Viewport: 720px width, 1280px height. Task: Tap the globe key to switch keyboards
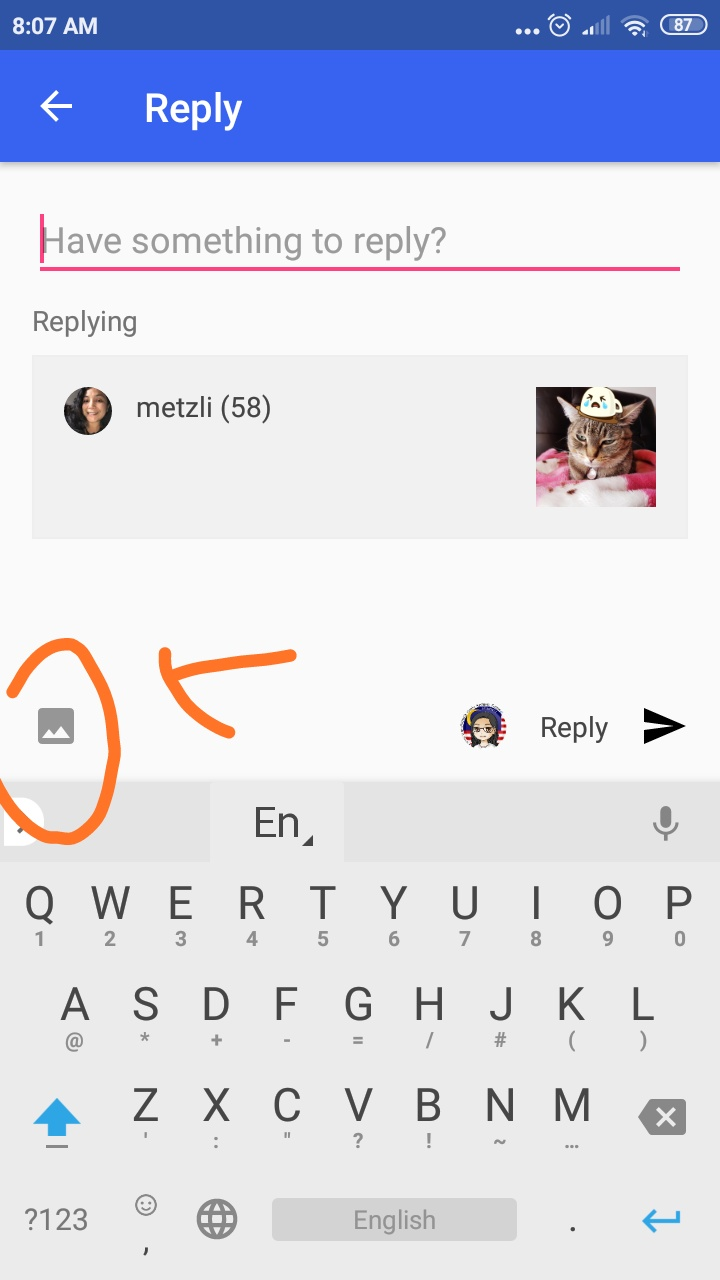tap(217, 1219)
